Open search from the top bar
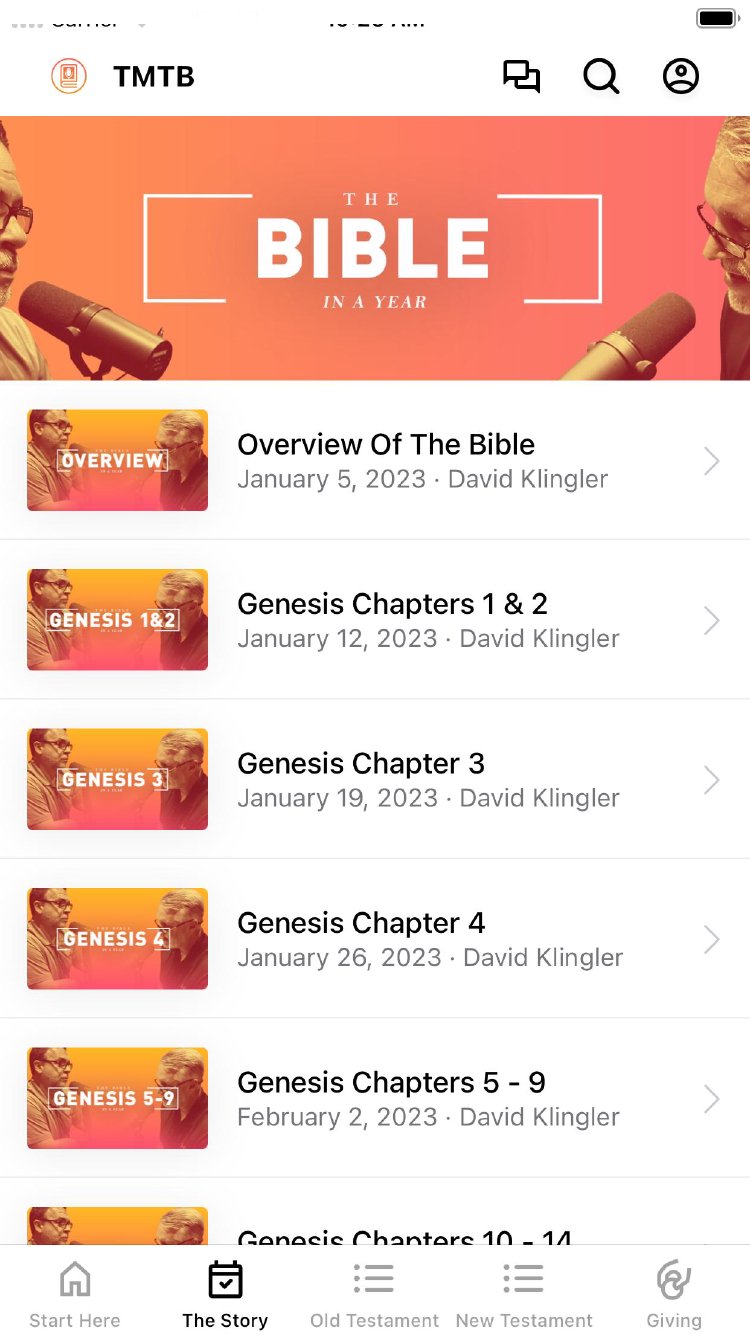 601,77
